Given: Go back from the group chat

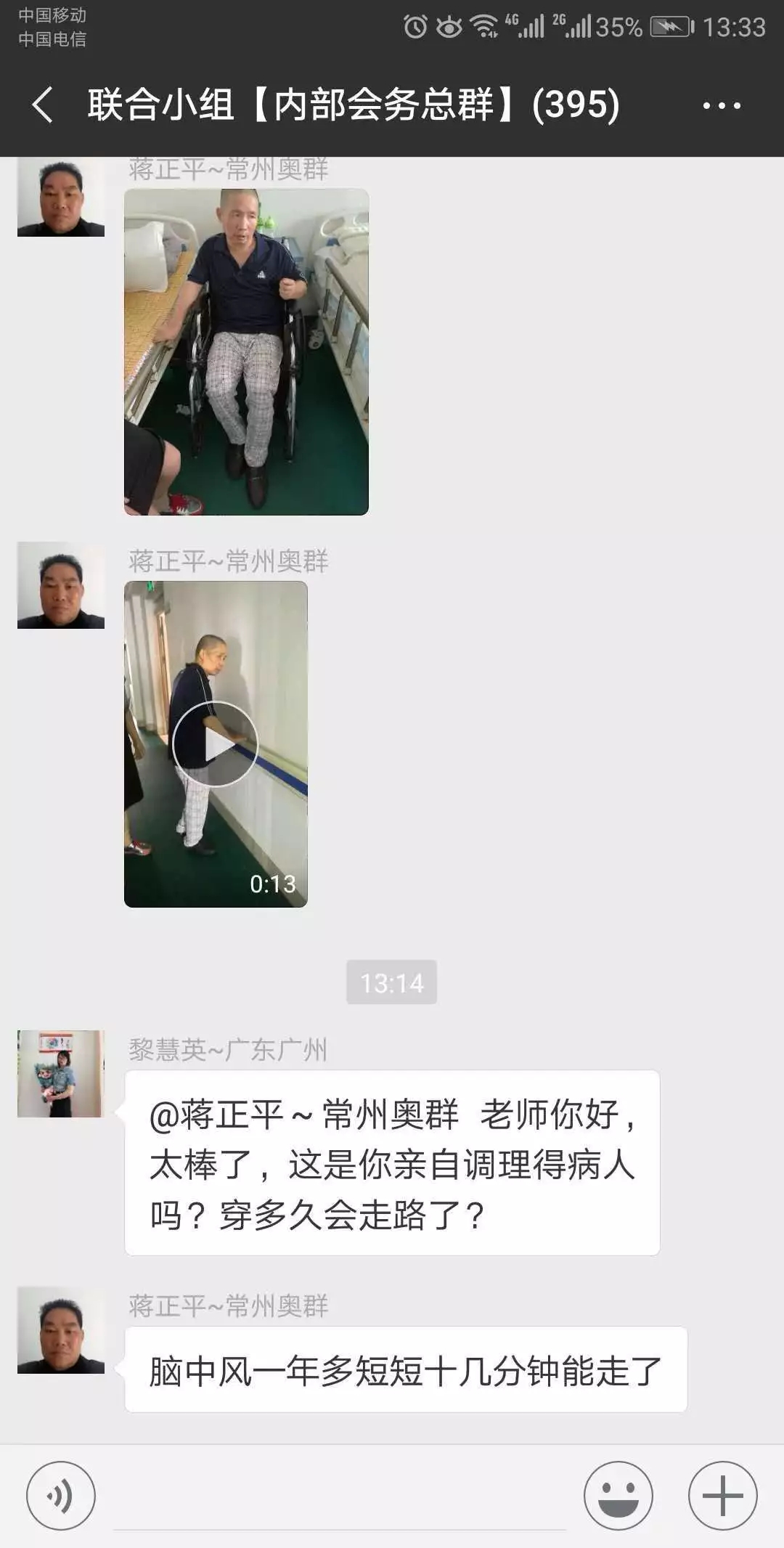Looking at the screenshot, I should (42, 105).
